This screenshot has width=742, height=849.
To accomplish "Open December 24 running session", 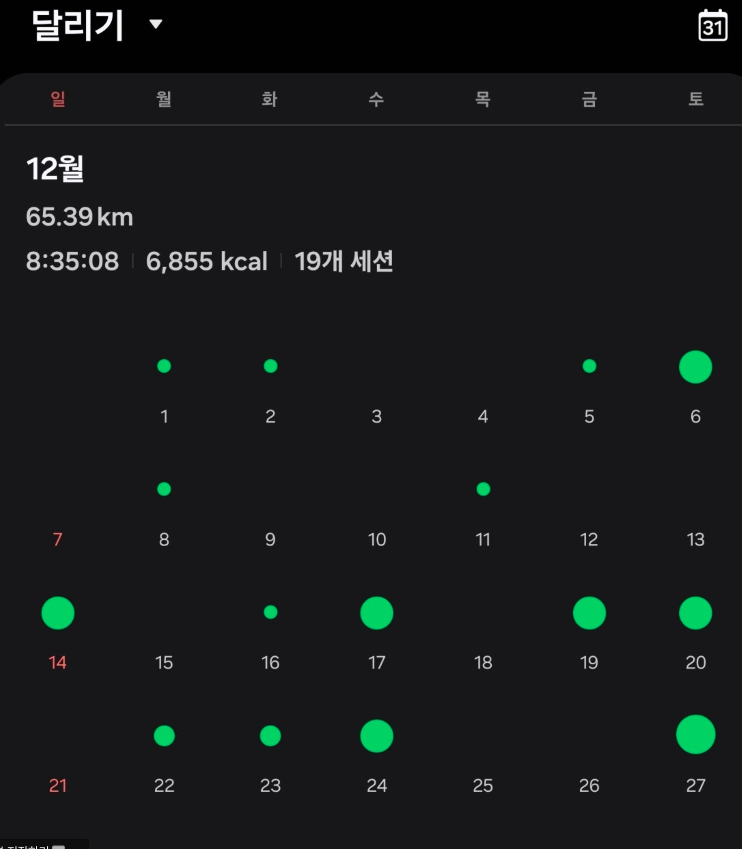I will [x=376, y=736].
